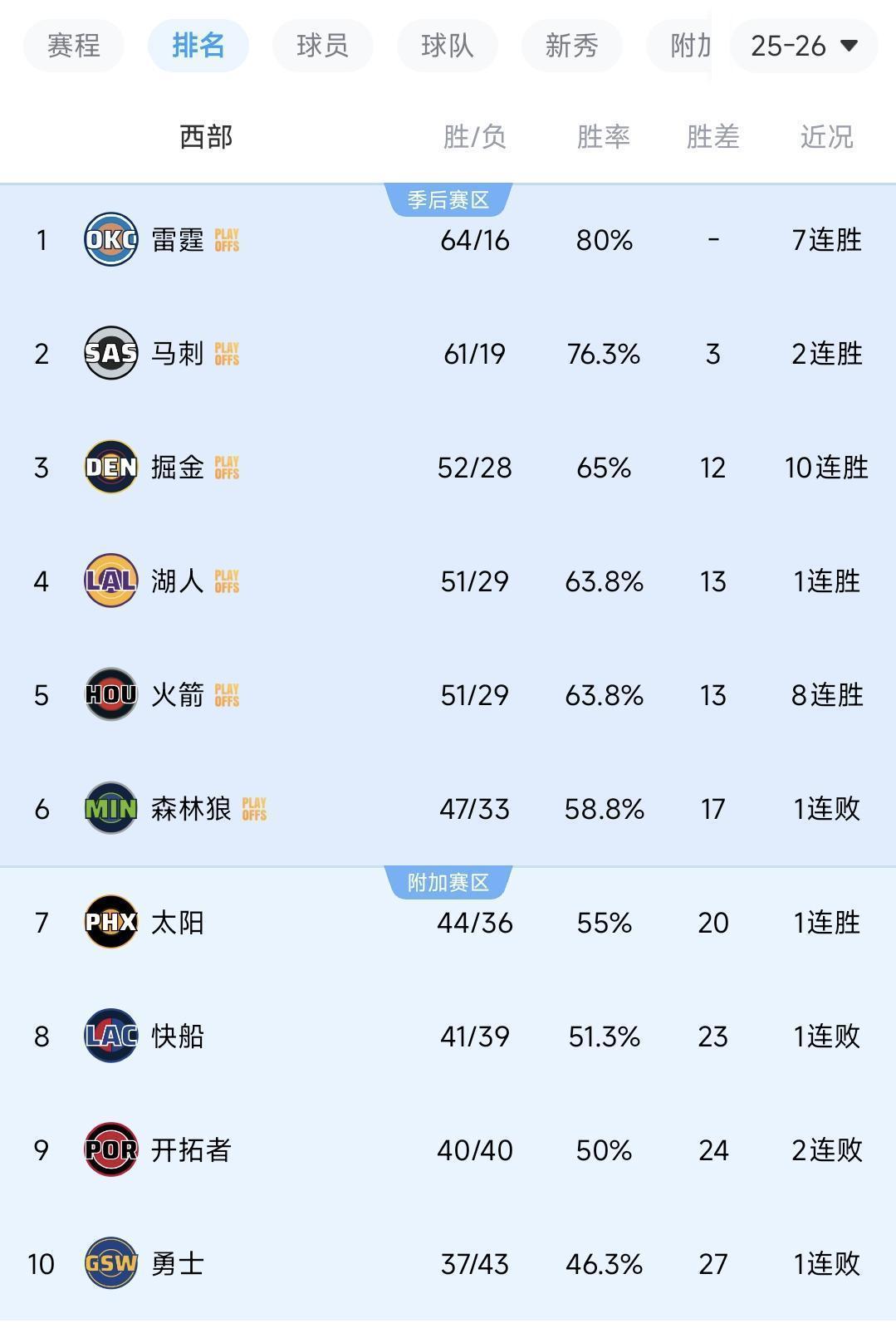Click the MIN Timberwolves team logo
Image resolution: width=896 pixels, height=1328 pixels.
(112, 809)
